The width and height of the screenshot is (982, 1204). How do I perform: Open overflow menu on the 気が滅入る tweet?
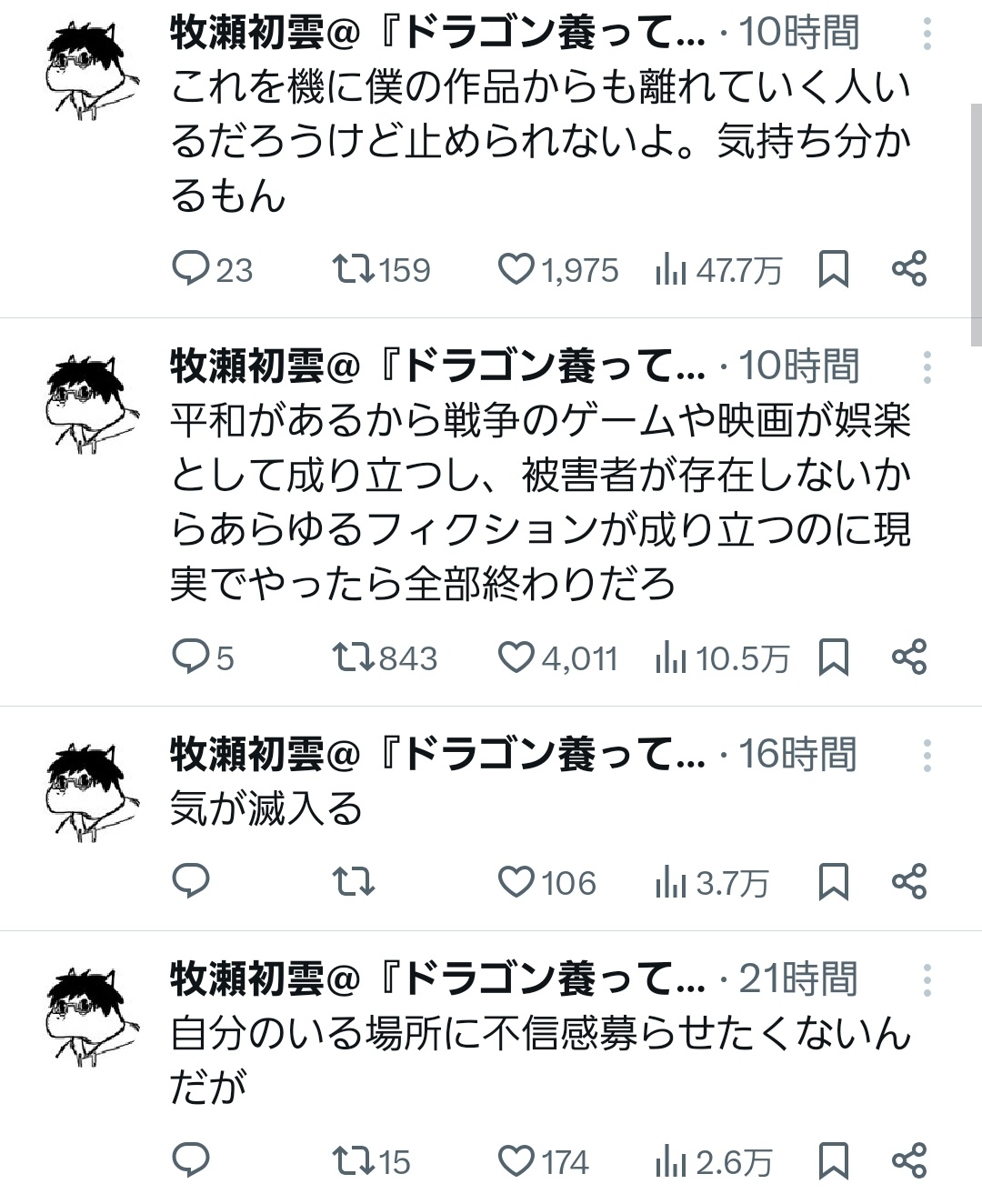[927, 756]
